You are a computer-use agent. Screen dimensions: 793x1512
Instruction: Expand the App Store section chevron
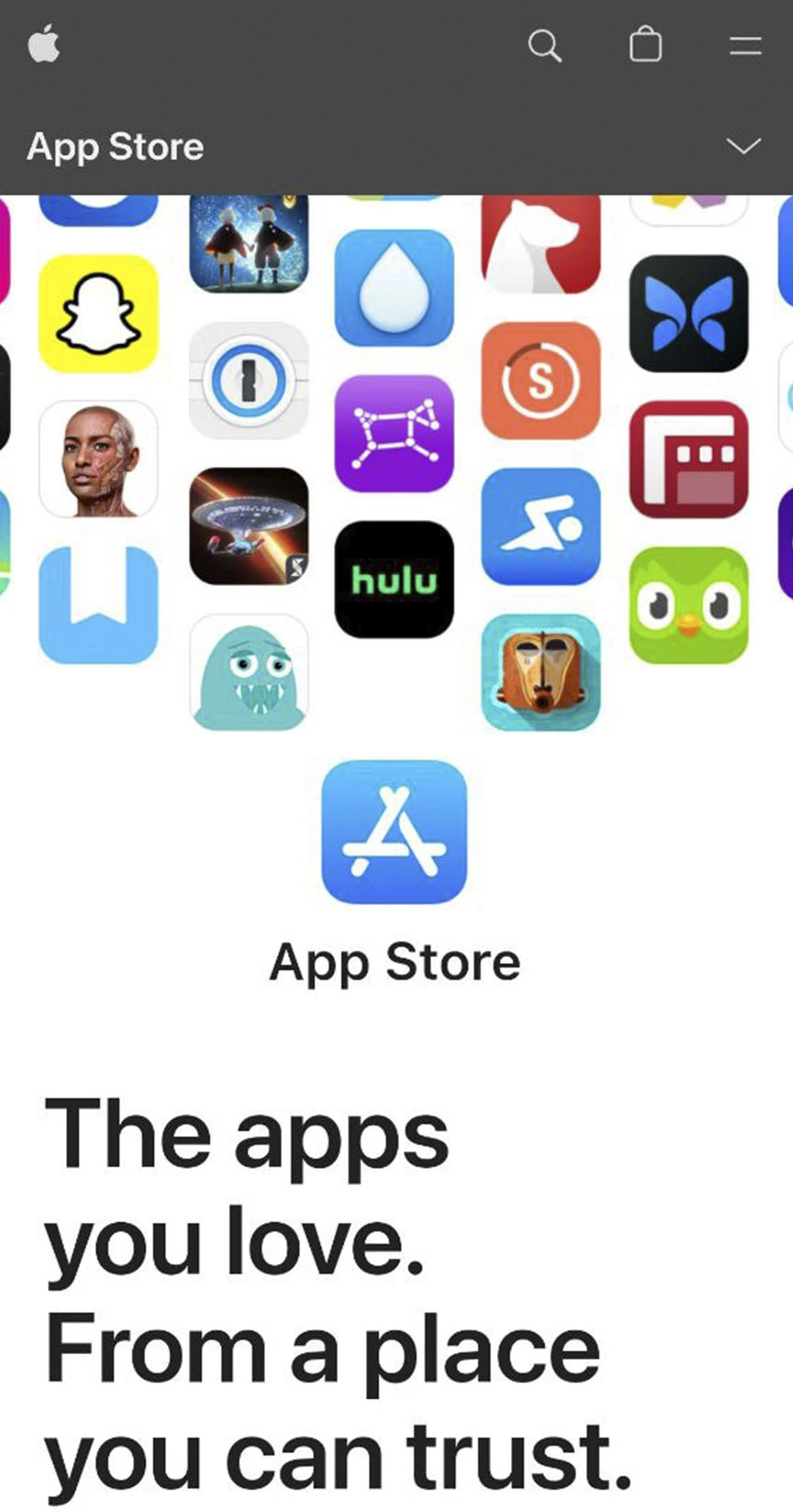pyautogui.click(x=743, y=146)
